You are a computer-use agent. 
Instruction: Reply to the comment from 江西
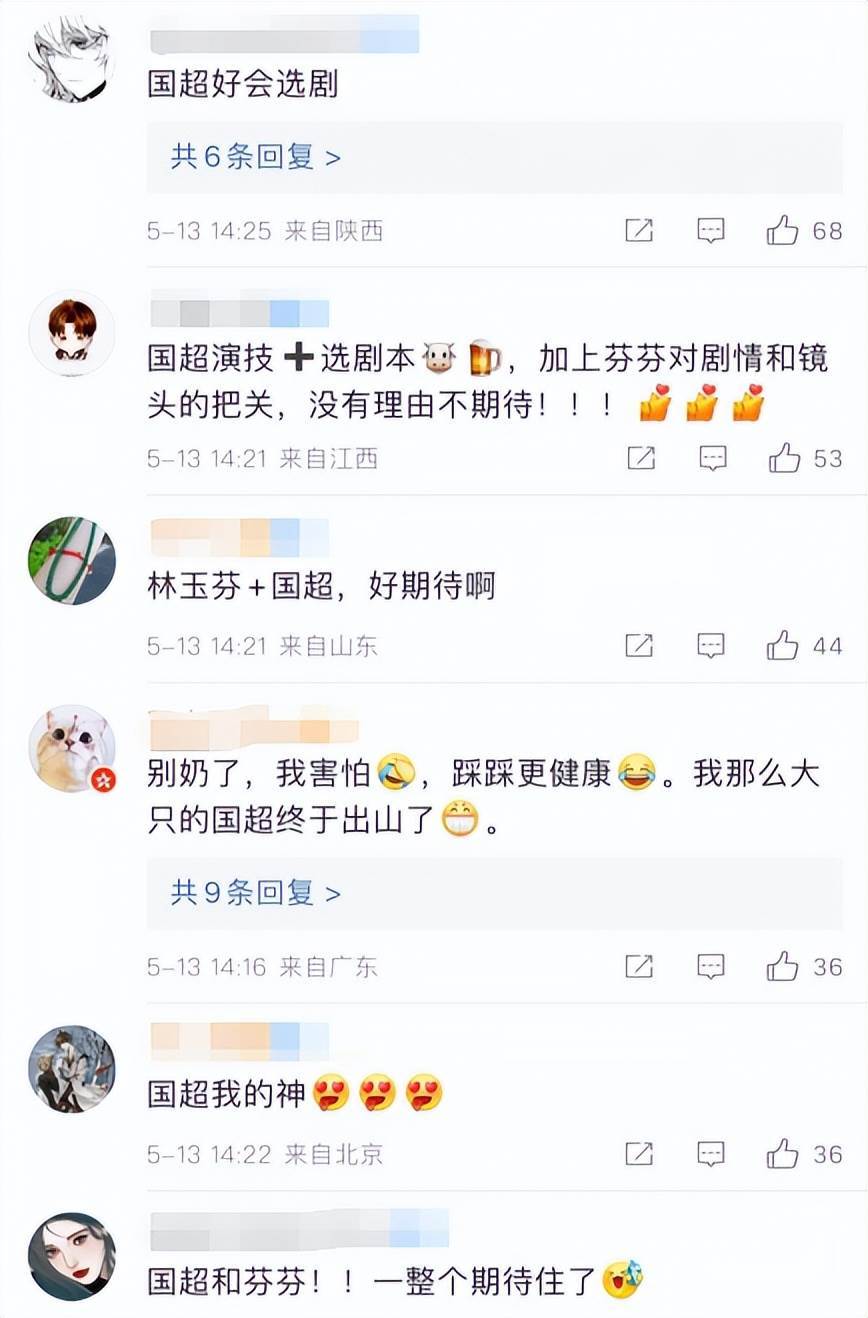coord(712,459)
